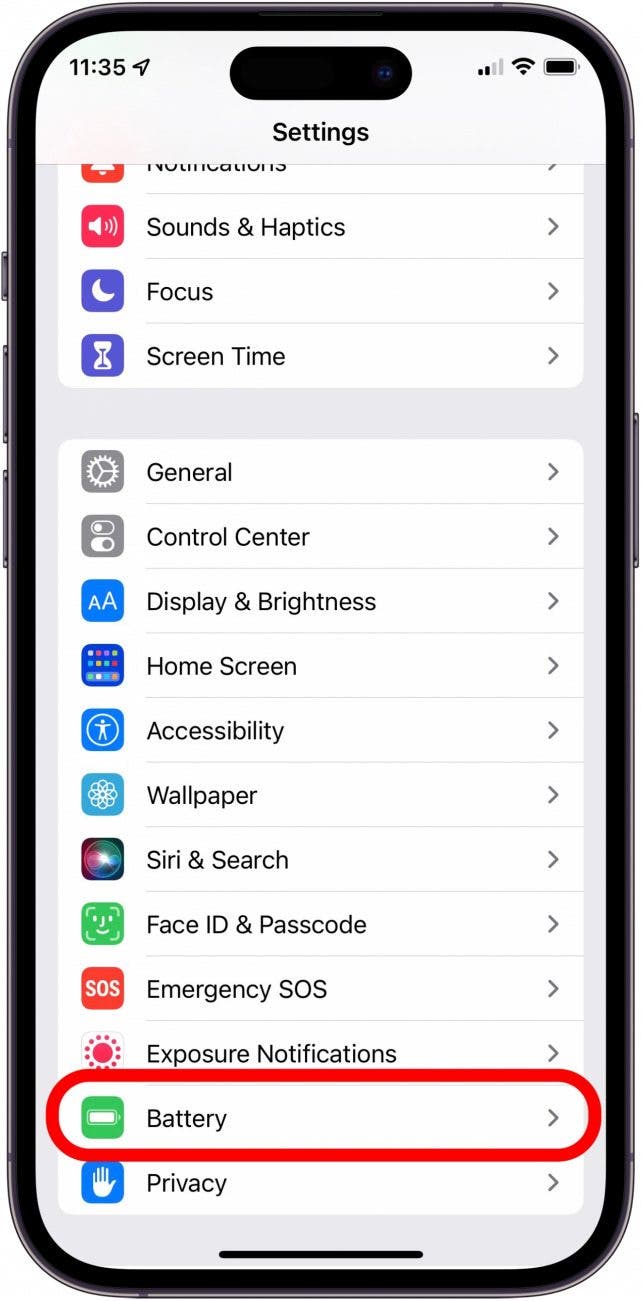Image resolution: width=642 pixels, height=1301 pixels.
Task: Open Face ID & Passcode
Action: tap(320, 925)
